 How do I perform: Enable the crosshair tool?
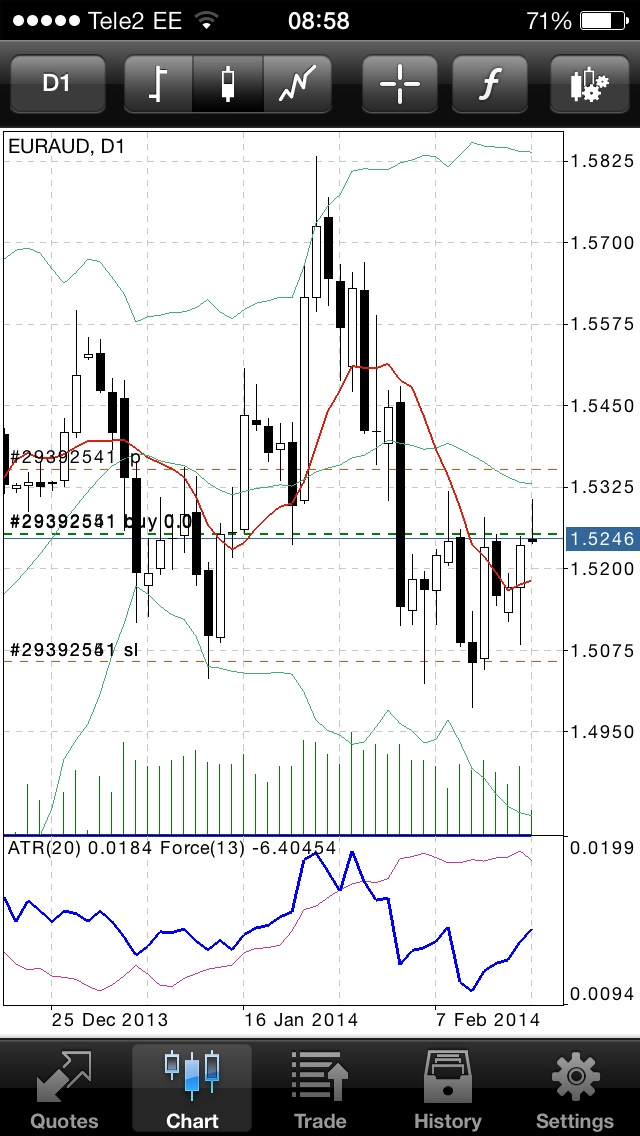(399, 84)
